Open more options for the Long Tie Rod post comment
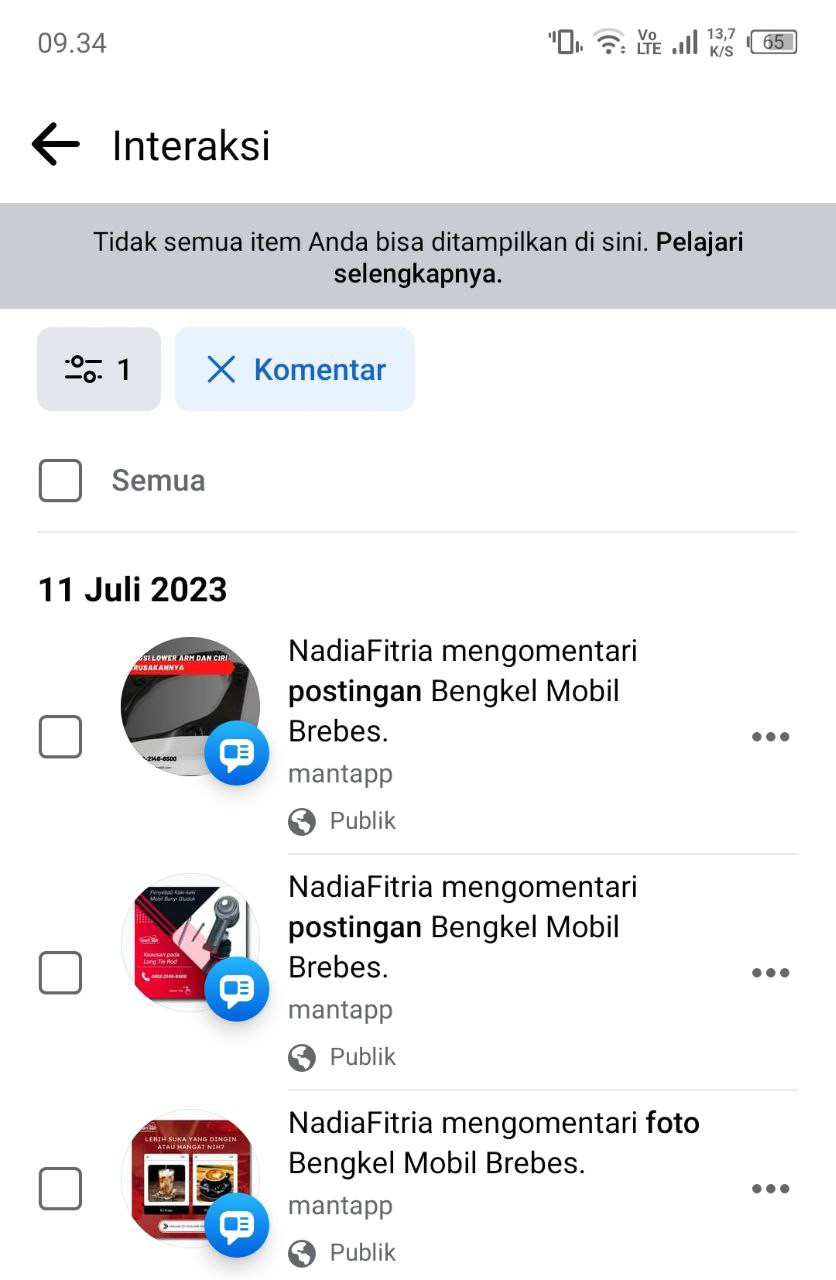Screen dimensions: 836x1280 click(770, 973)
